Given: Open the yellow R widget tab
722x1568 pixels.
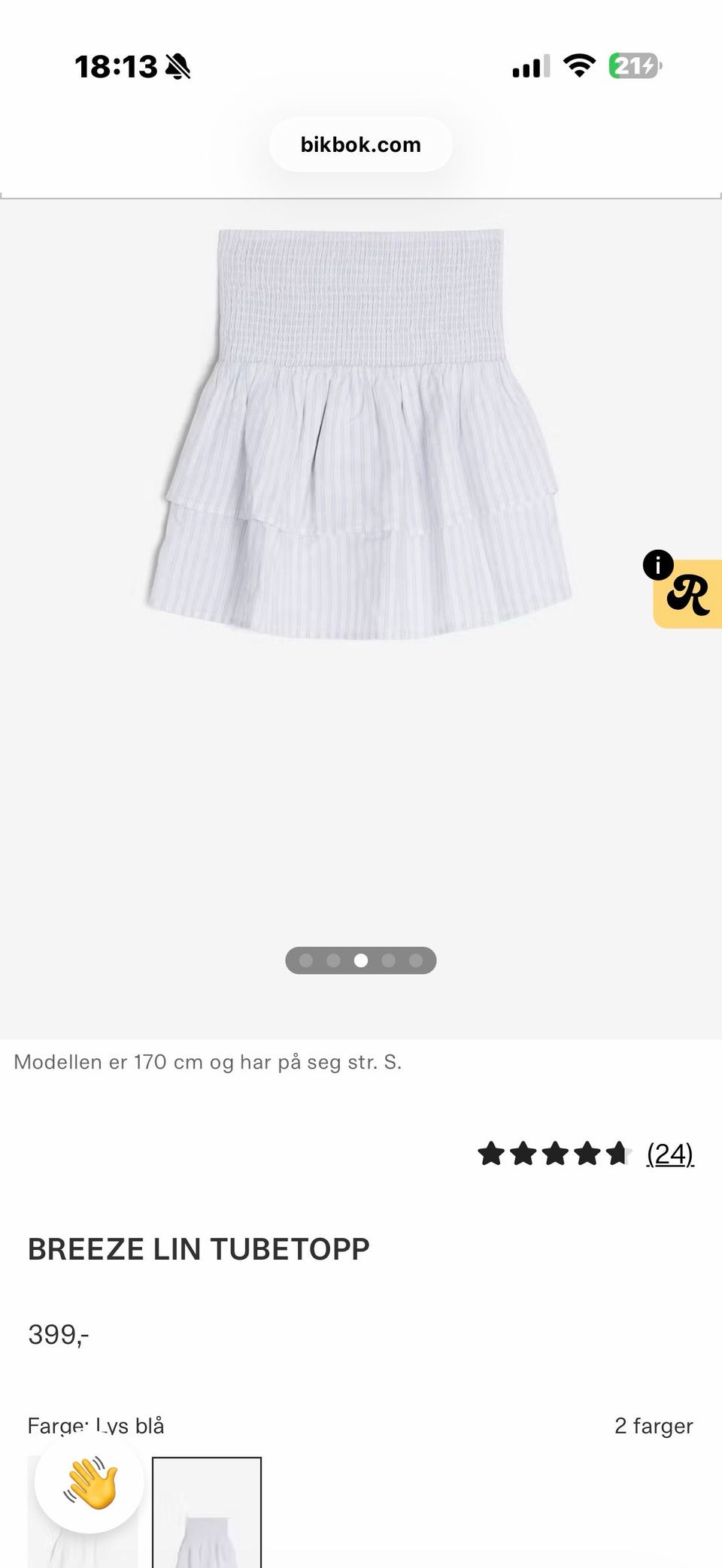Looking at the screenshot, I should (x=688, y=594).
